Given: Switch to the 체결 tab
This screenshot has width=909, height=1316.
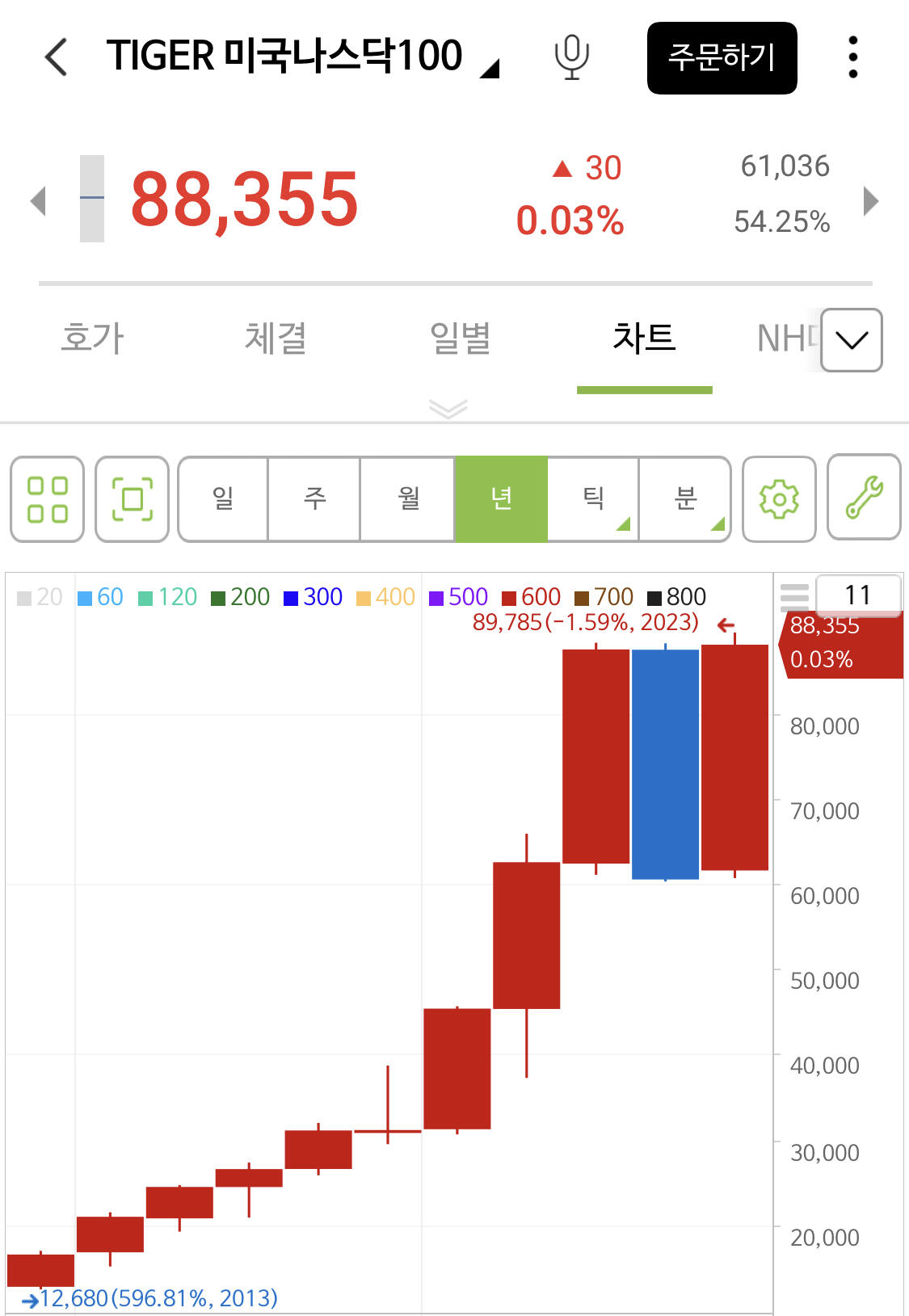Looking at the screenshot, I should pos(276,338).
